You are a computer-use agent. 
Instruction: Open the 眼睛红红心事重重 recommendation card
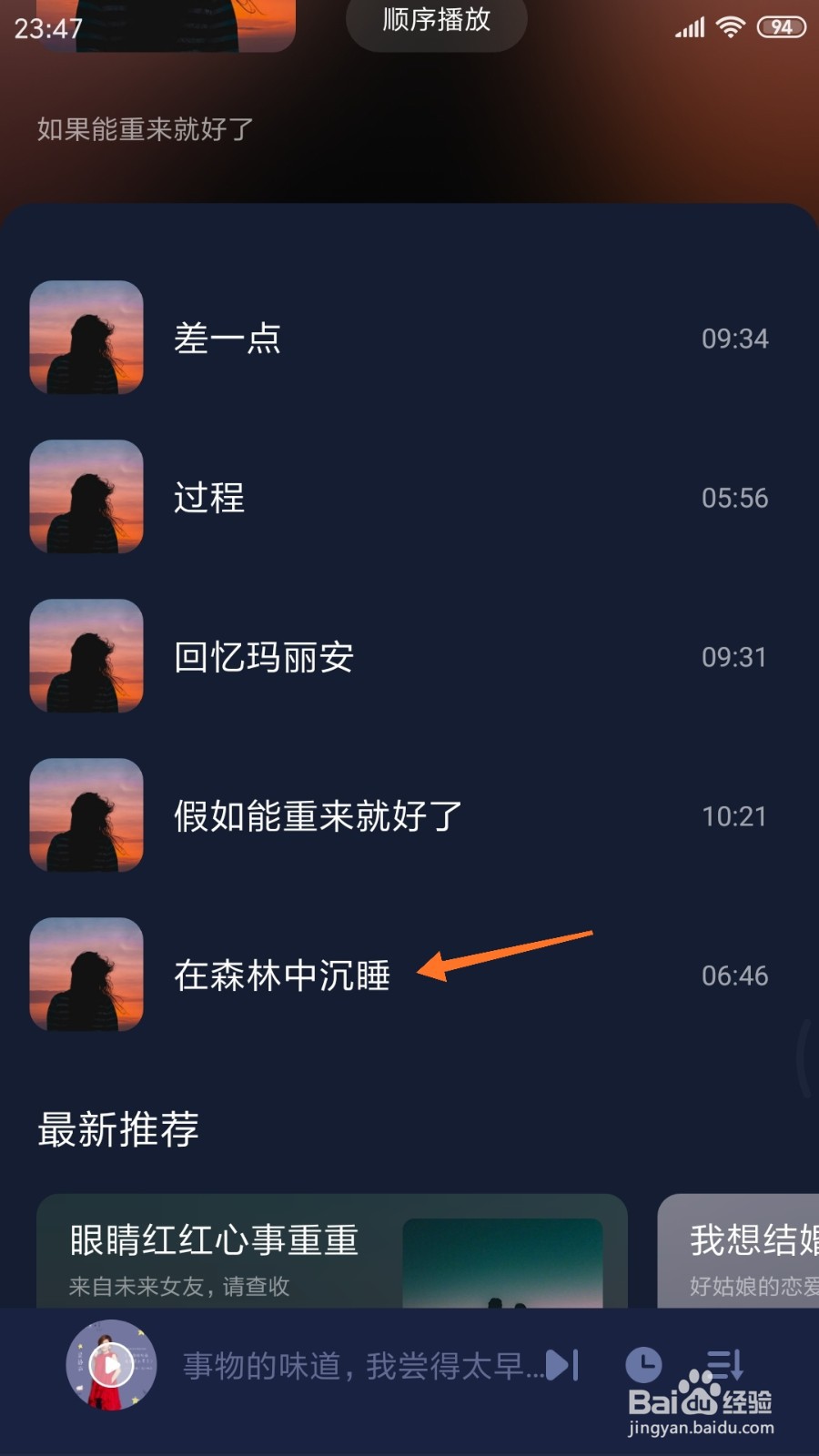pyautogui.click(x=332, y=1256)
